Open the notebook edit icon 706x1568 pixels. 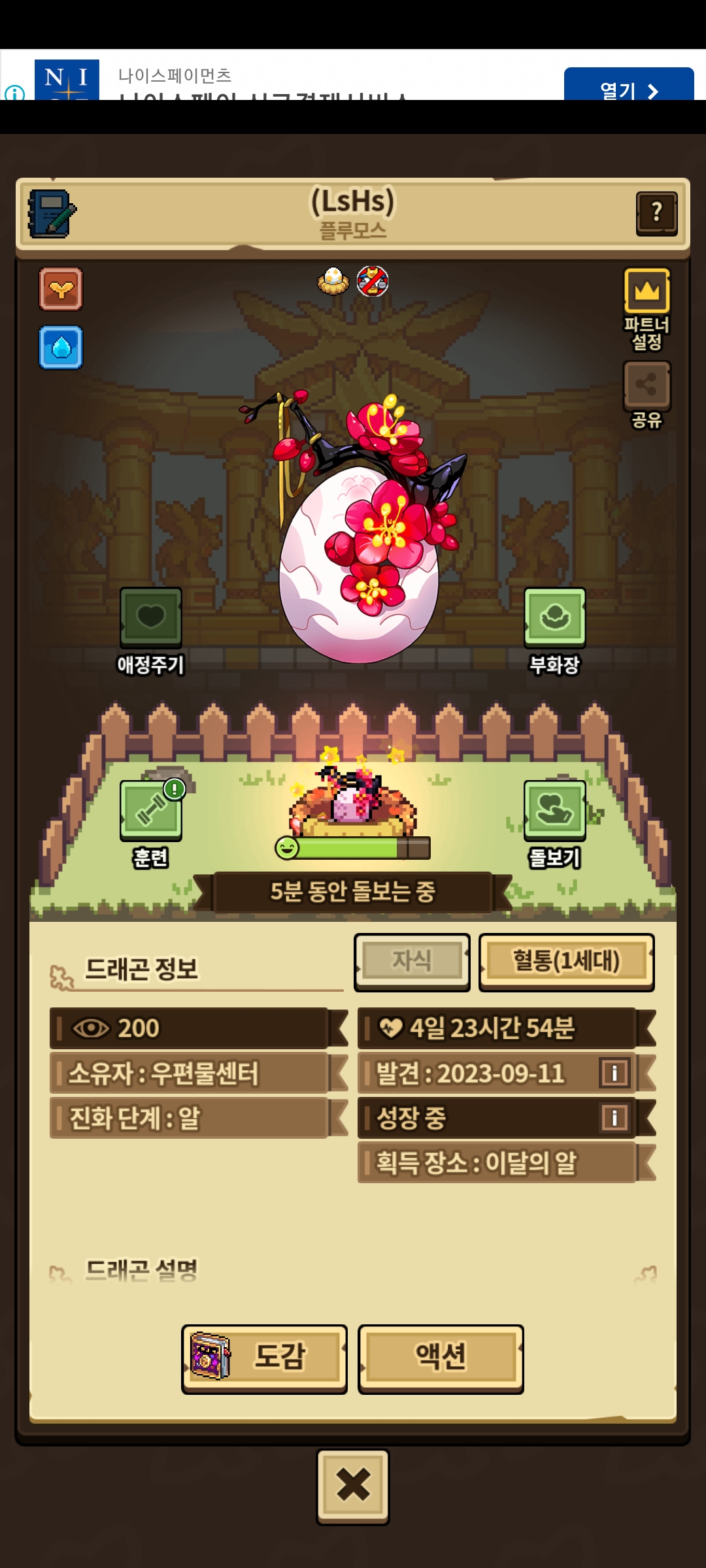[52, 214]
